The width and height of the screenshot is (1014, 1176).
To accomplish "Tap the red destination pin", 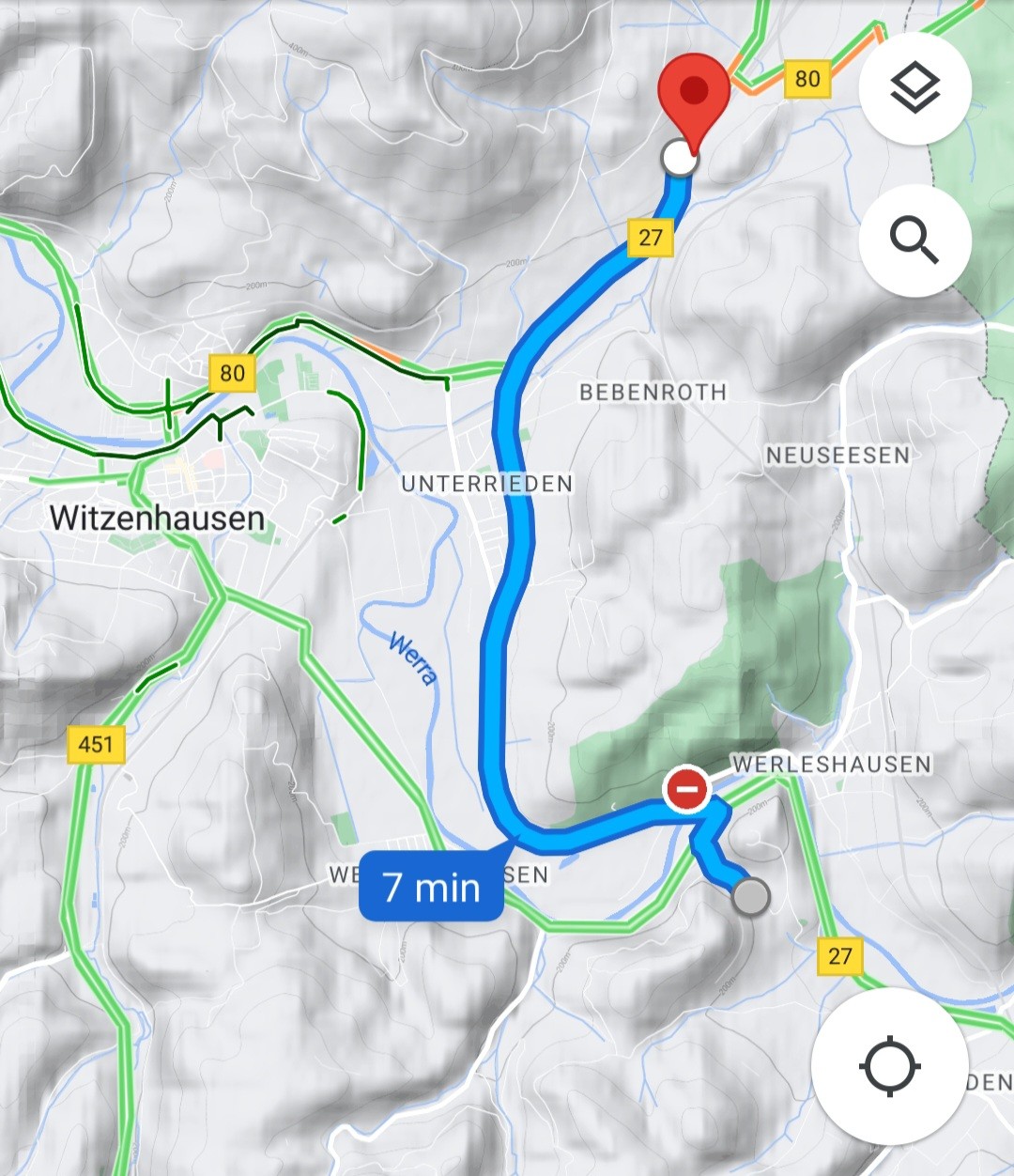I will pyautogui.click(x=694, y=94).
